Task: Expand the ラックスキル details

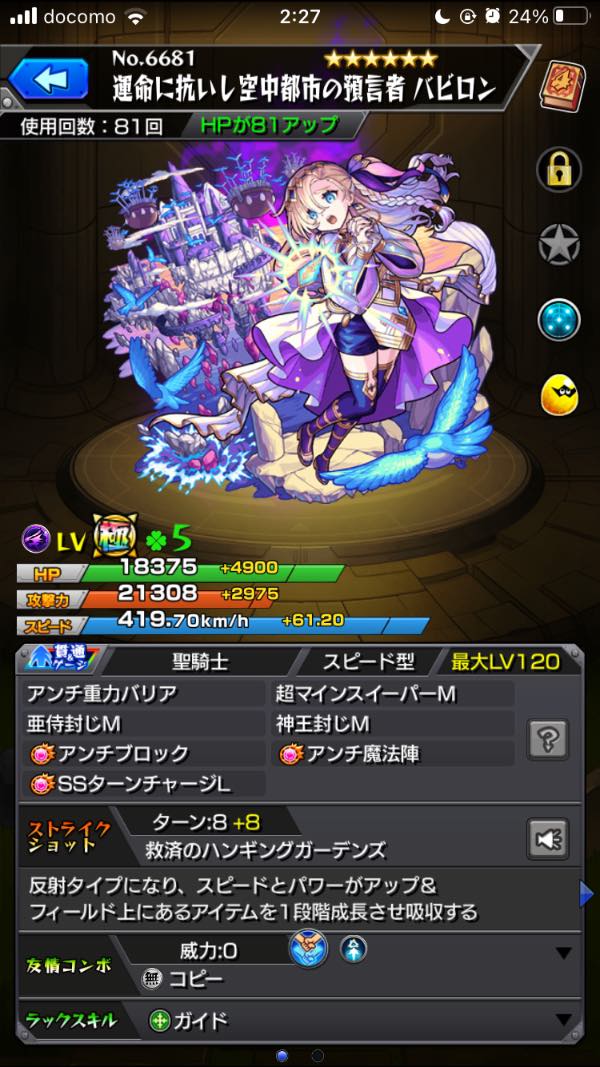Action: click(563, 1021)
